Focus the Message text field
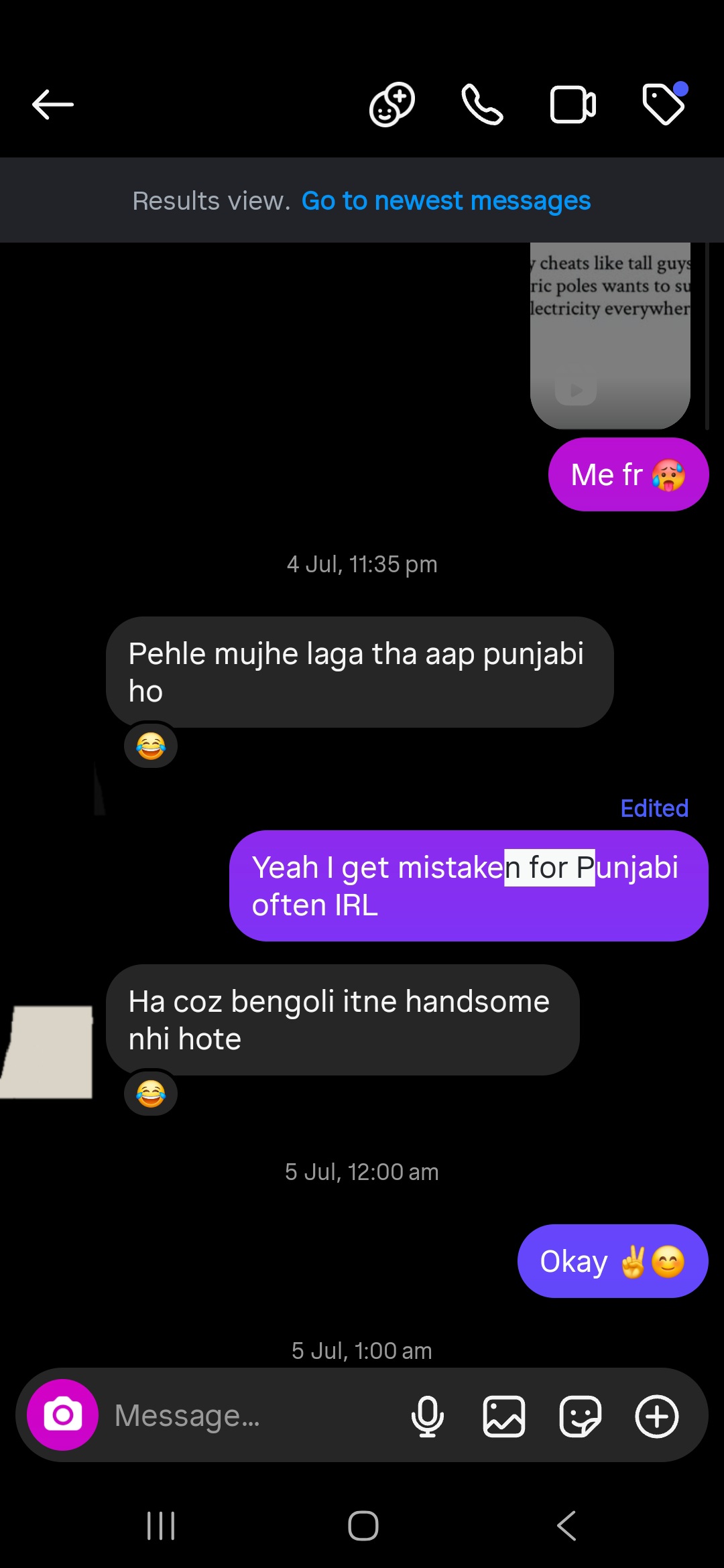 [x=255, y=1416]
